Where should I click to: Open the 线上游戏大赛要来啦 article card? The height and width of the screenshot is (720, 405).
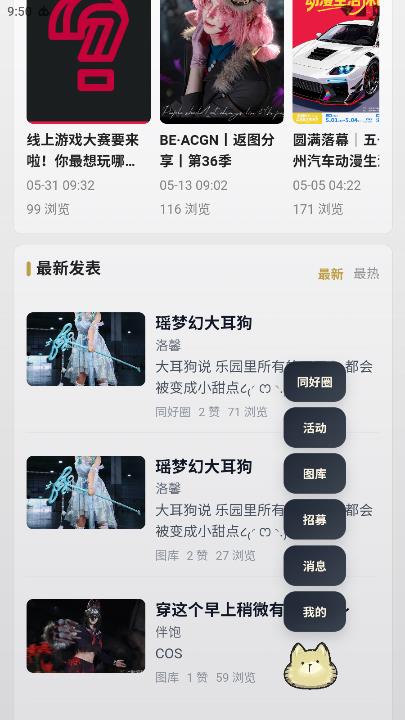(x=89, y=108)
